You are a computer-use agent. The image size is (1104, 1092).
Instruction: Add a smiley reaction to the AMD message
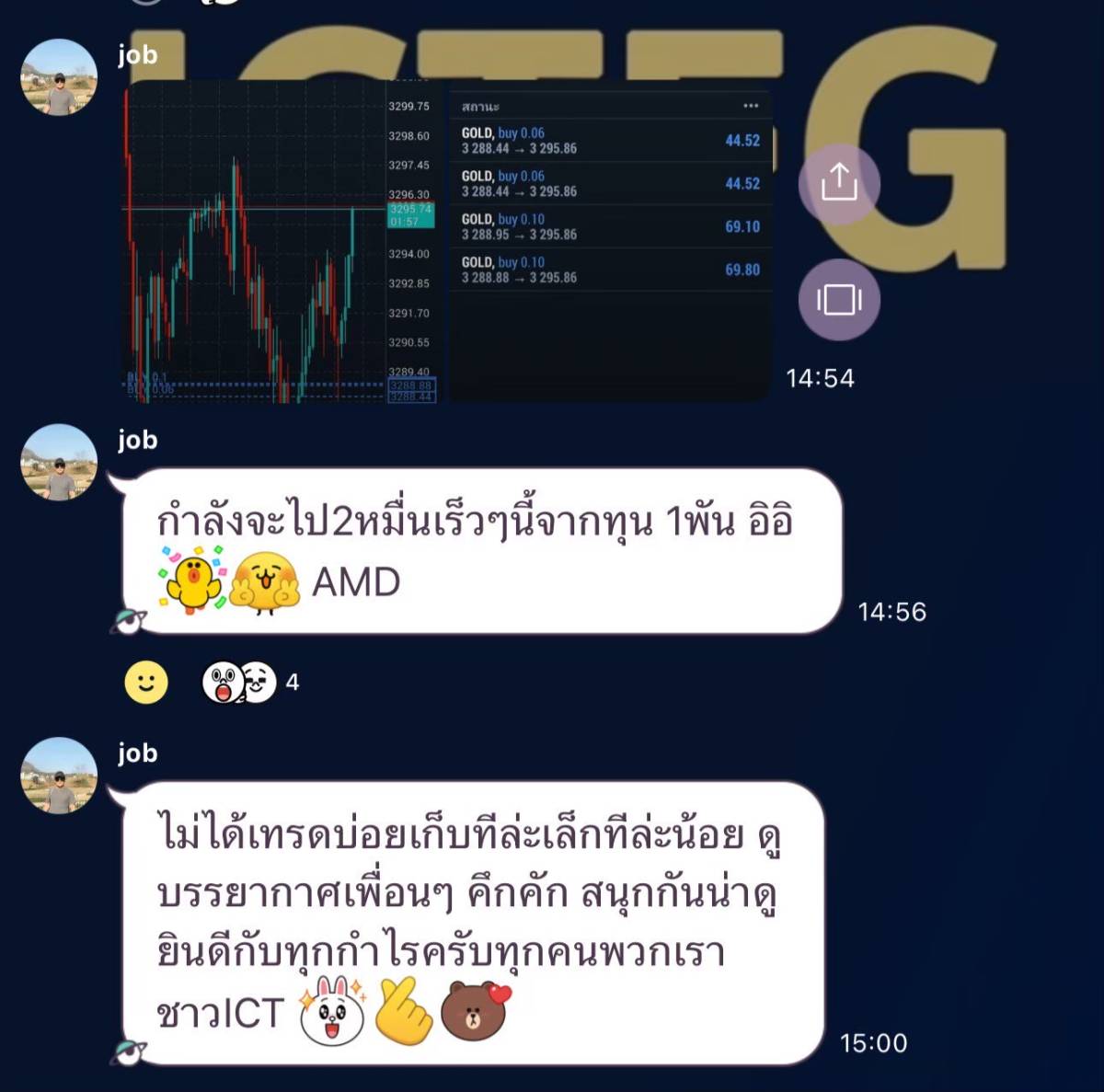tap(146, 683)
